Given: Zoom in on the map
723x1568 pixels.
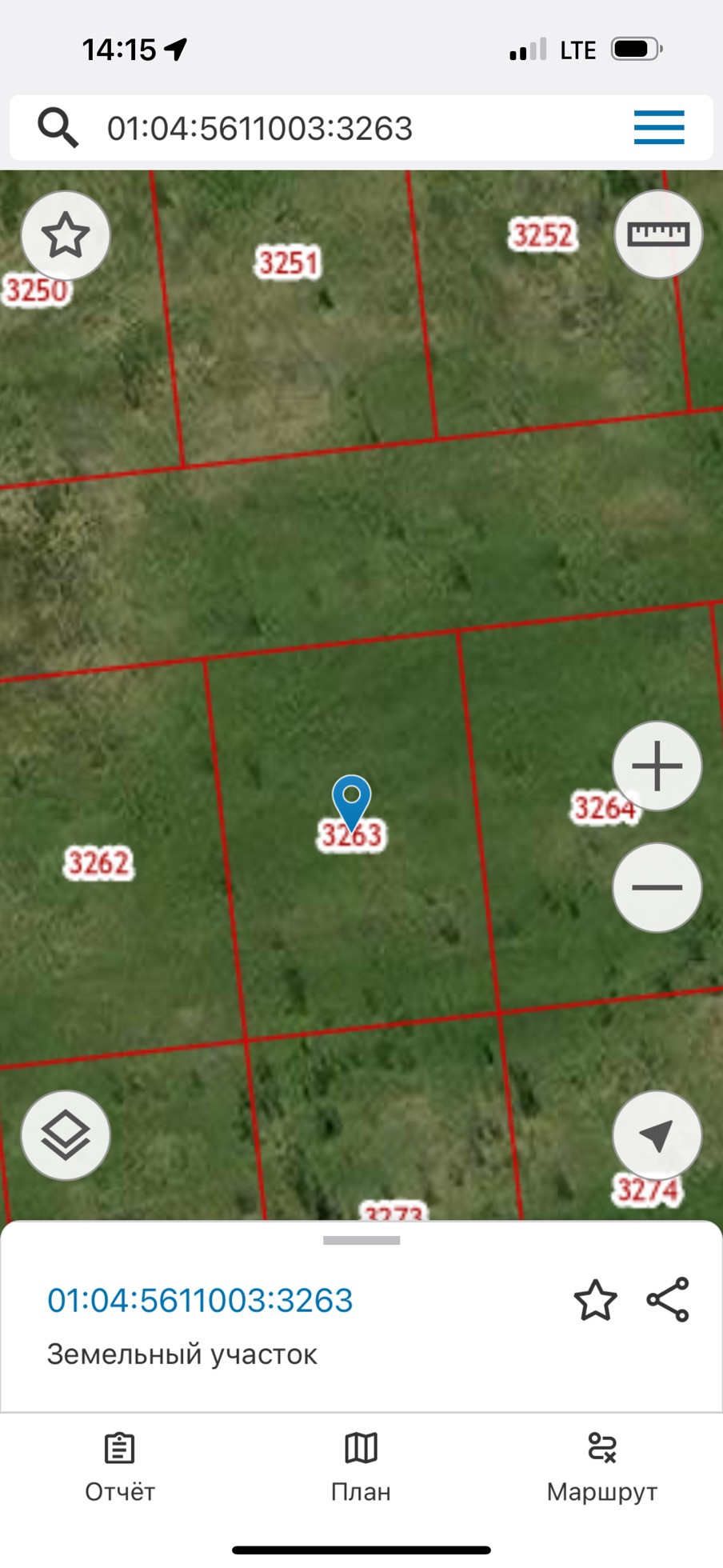Looking at the screenshot, I should point(657,766).
